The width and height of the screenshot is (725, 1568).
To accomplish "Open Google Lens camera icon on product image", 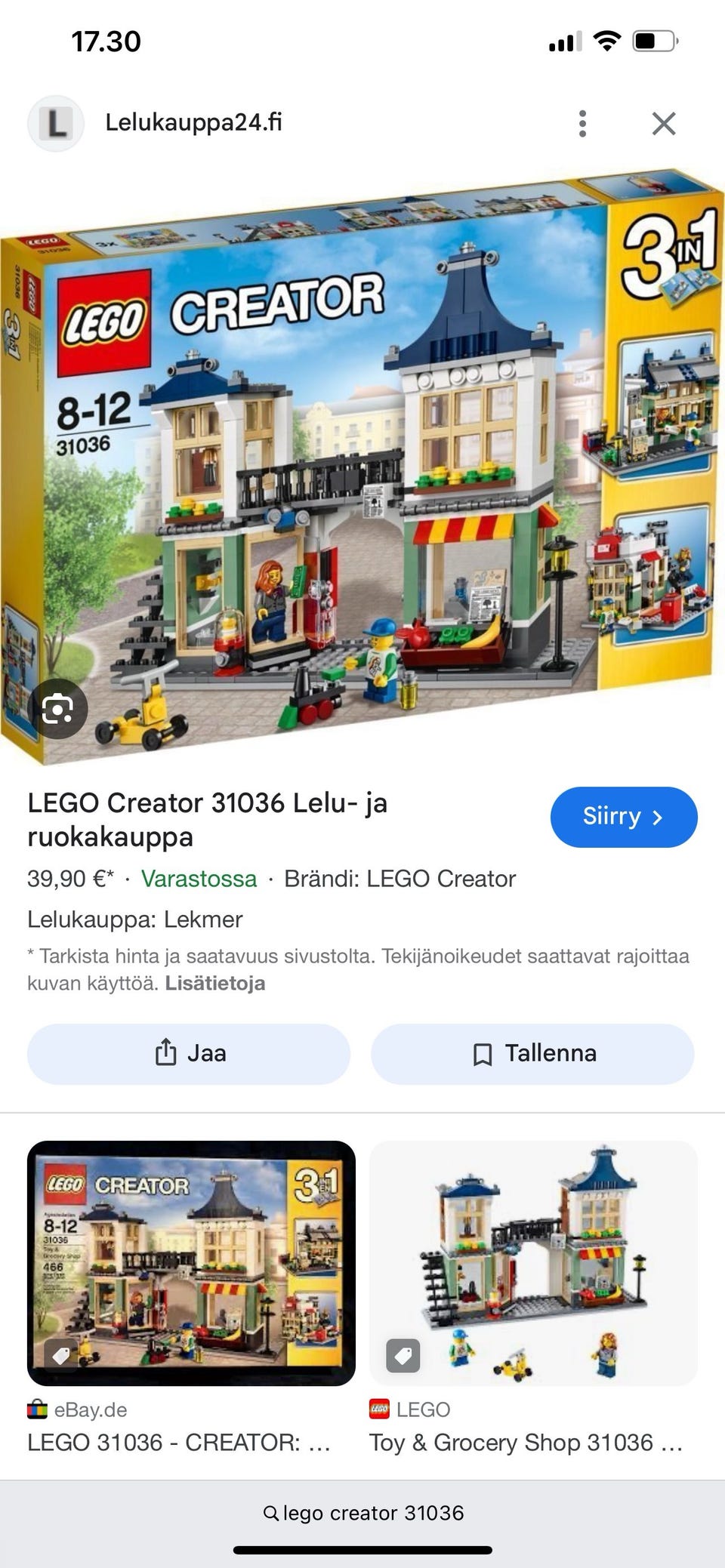I will [x=58, y=708].
